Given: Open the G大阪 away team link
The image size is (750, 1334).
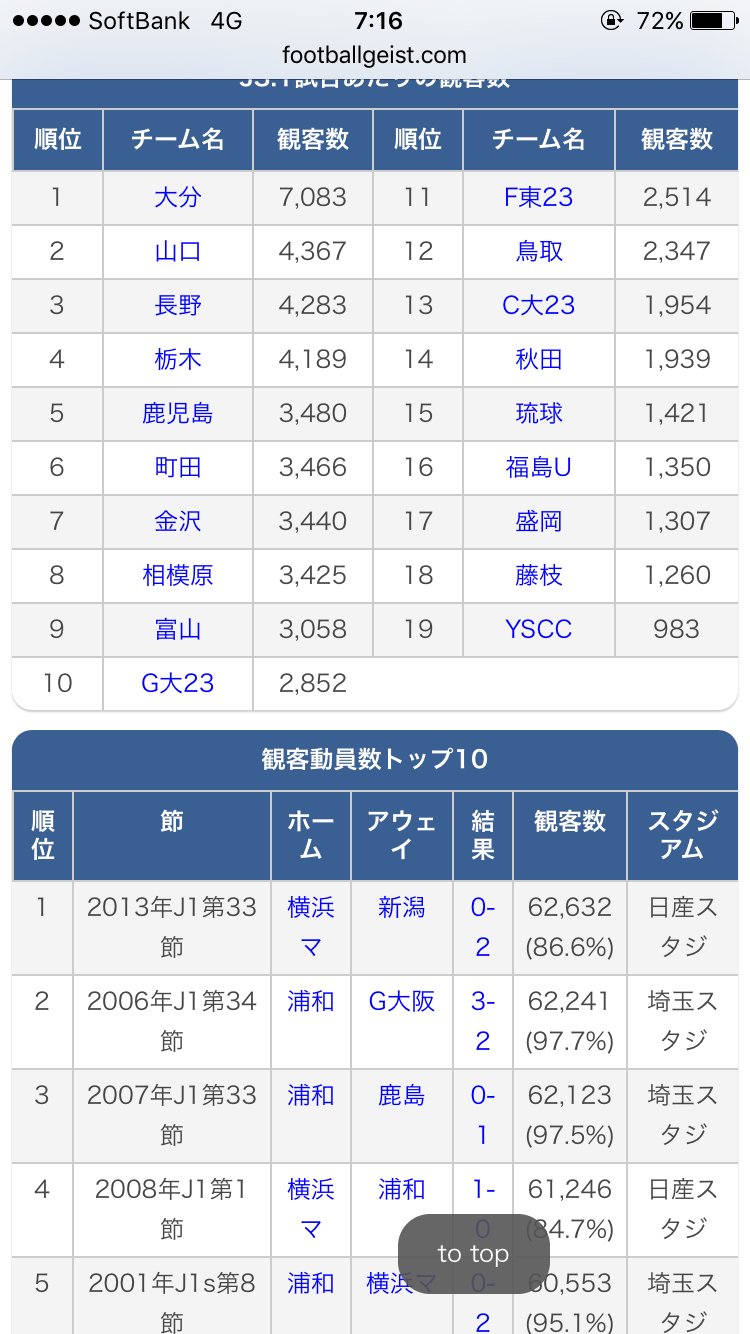Looking at the screenshot, I should click(x=402, y=1001).
